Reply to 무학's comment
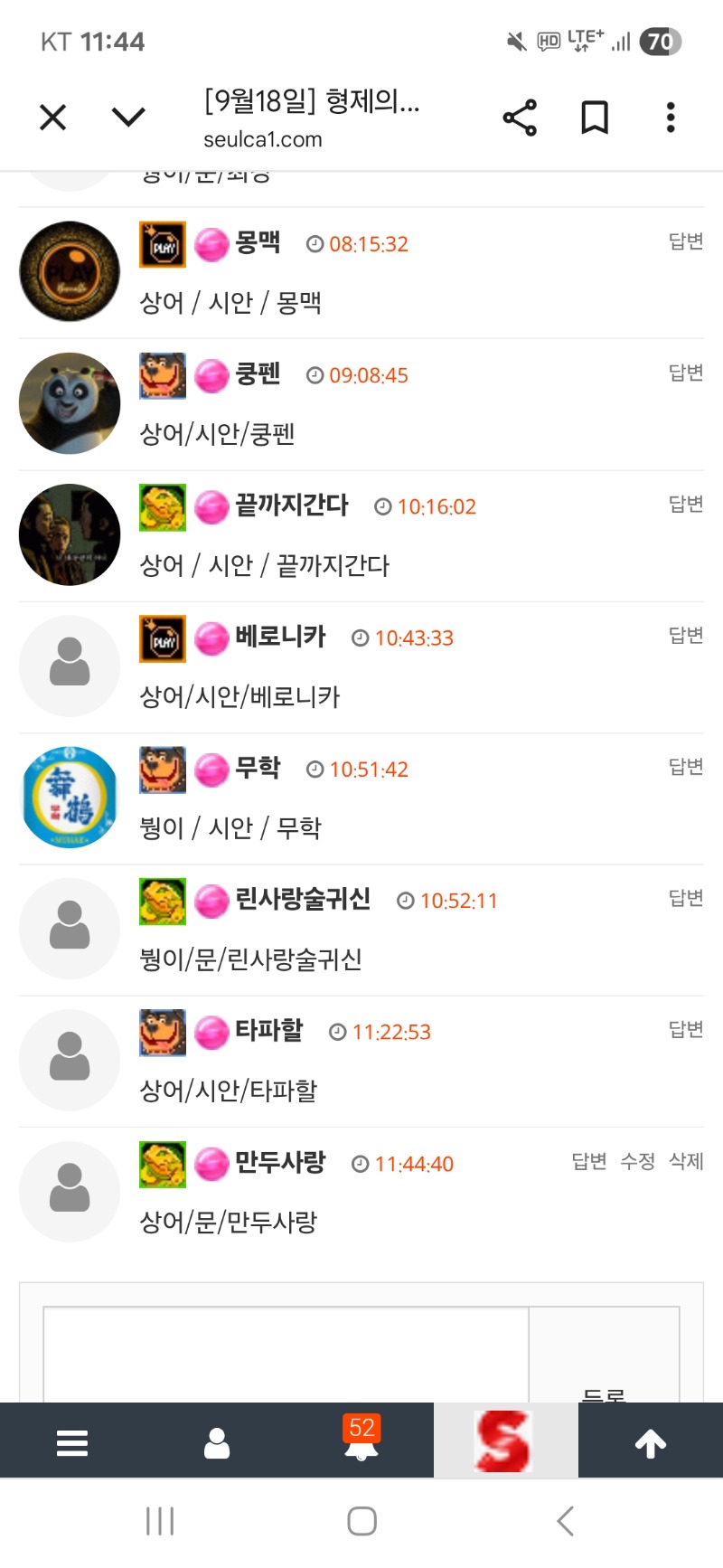Viewport: 723px width, 1568px height. point(685,767)
